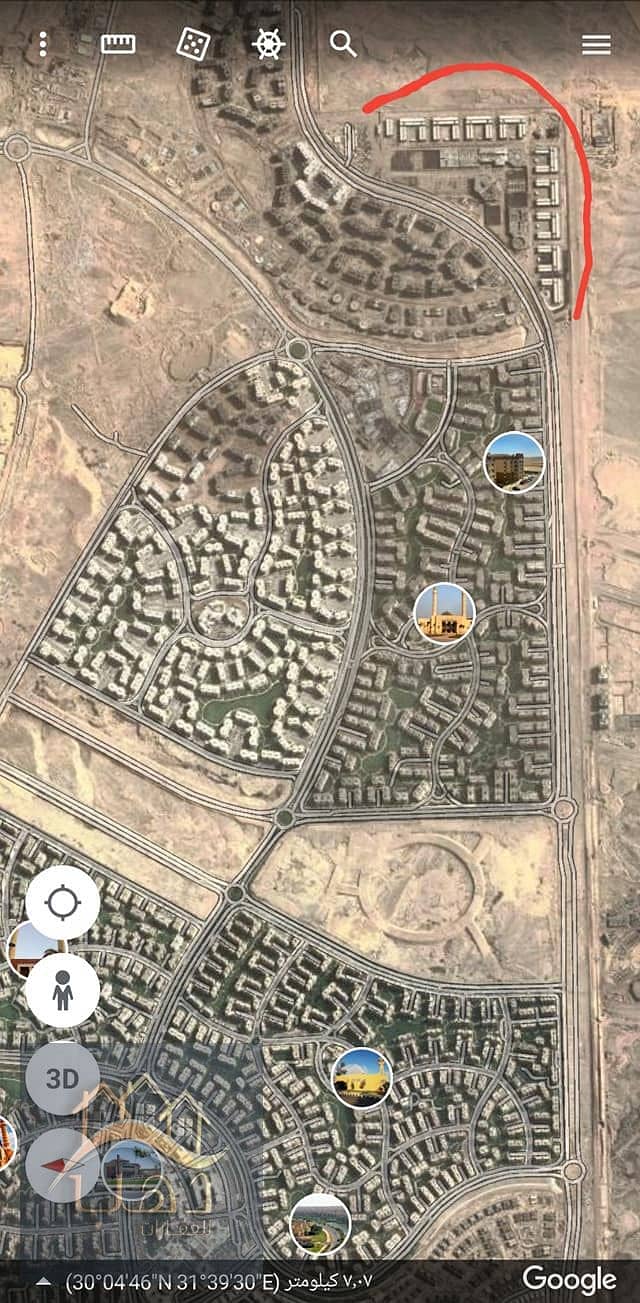This screenshot has height=1303, width=640.
Task: Select the ruler measure tool
Action: point(118,44)
